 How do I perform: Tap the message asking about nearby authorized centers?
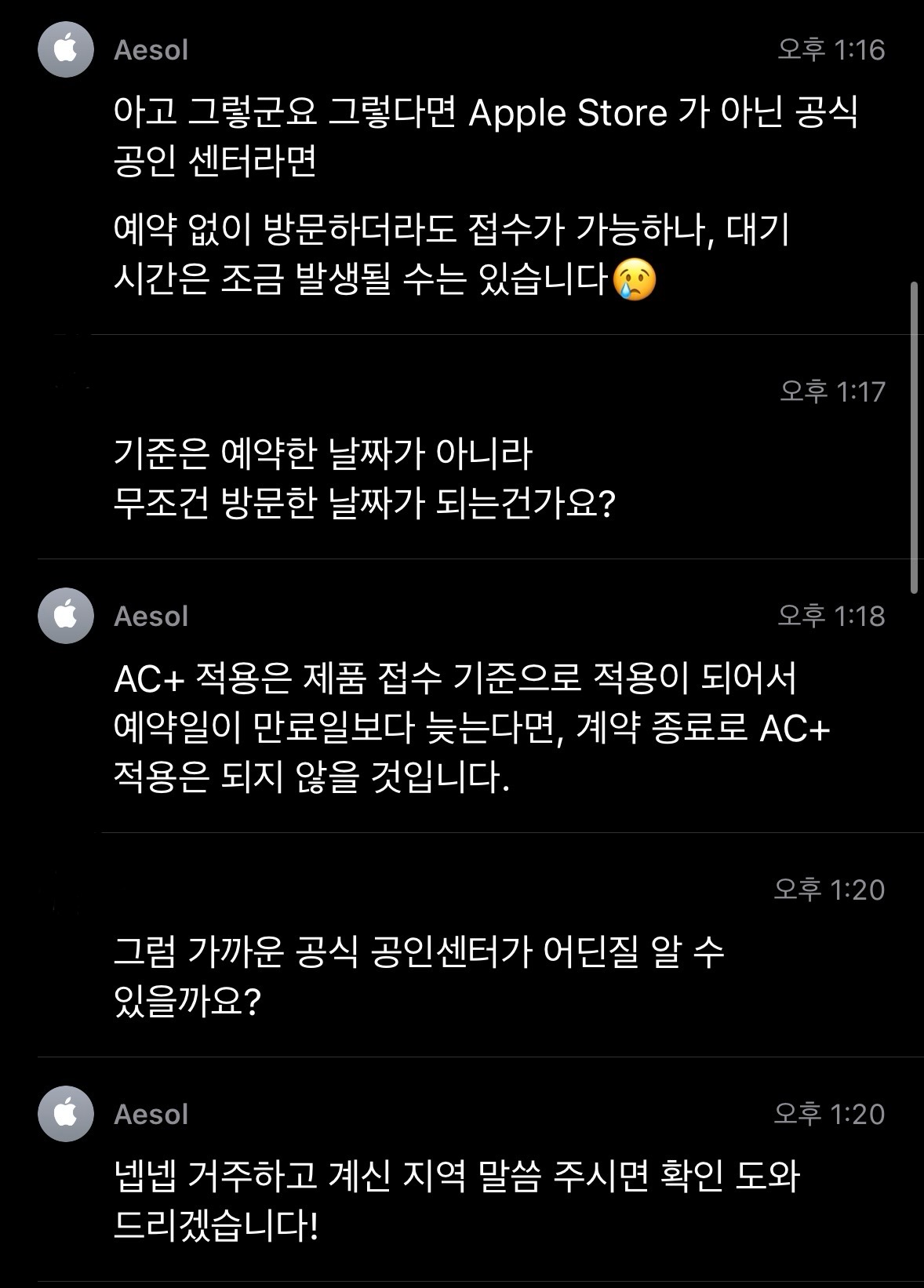pyautogui.click(x=424, y=973)
